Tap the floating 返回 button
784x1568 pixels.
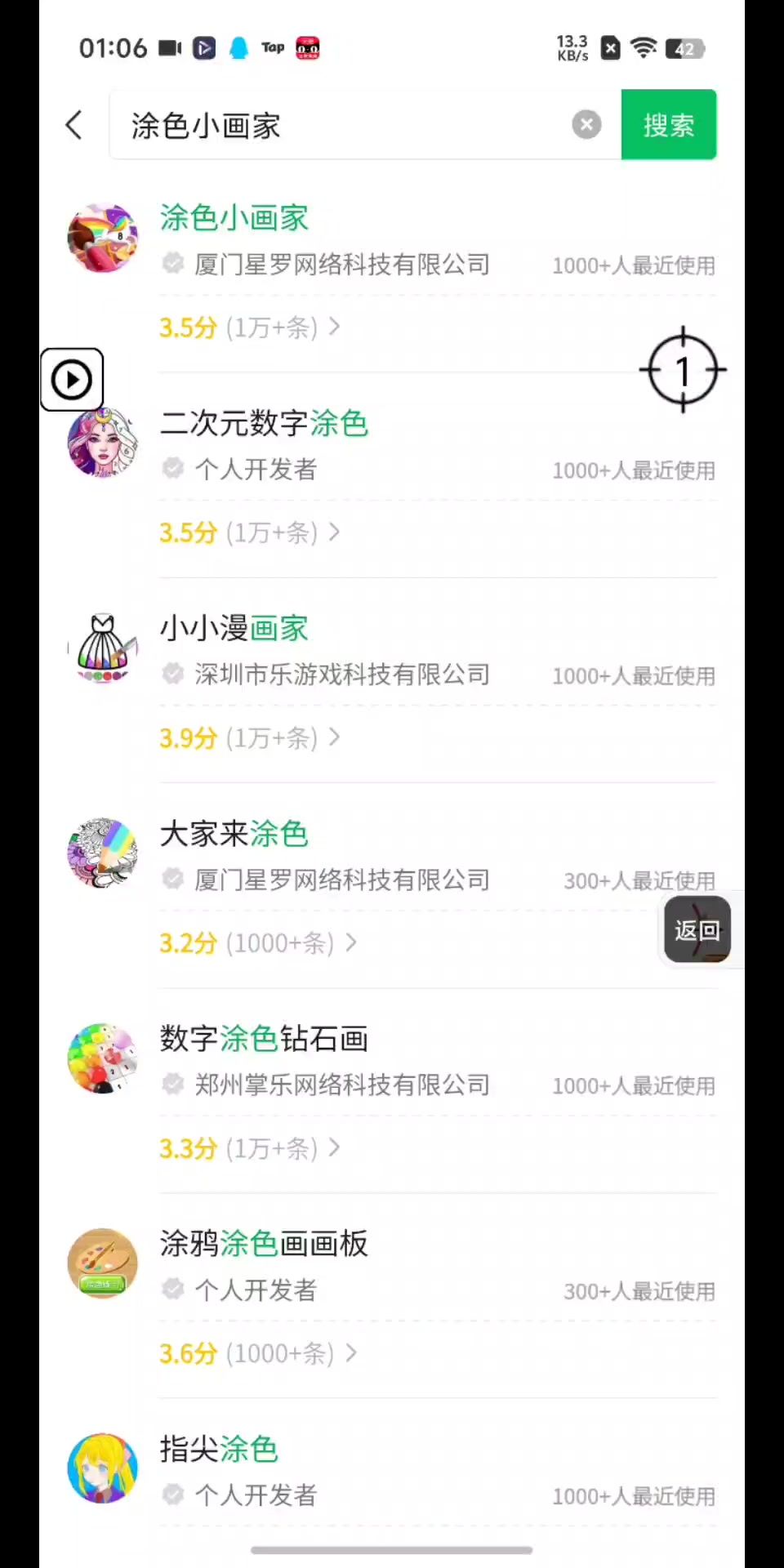click(x=697, y=929)
